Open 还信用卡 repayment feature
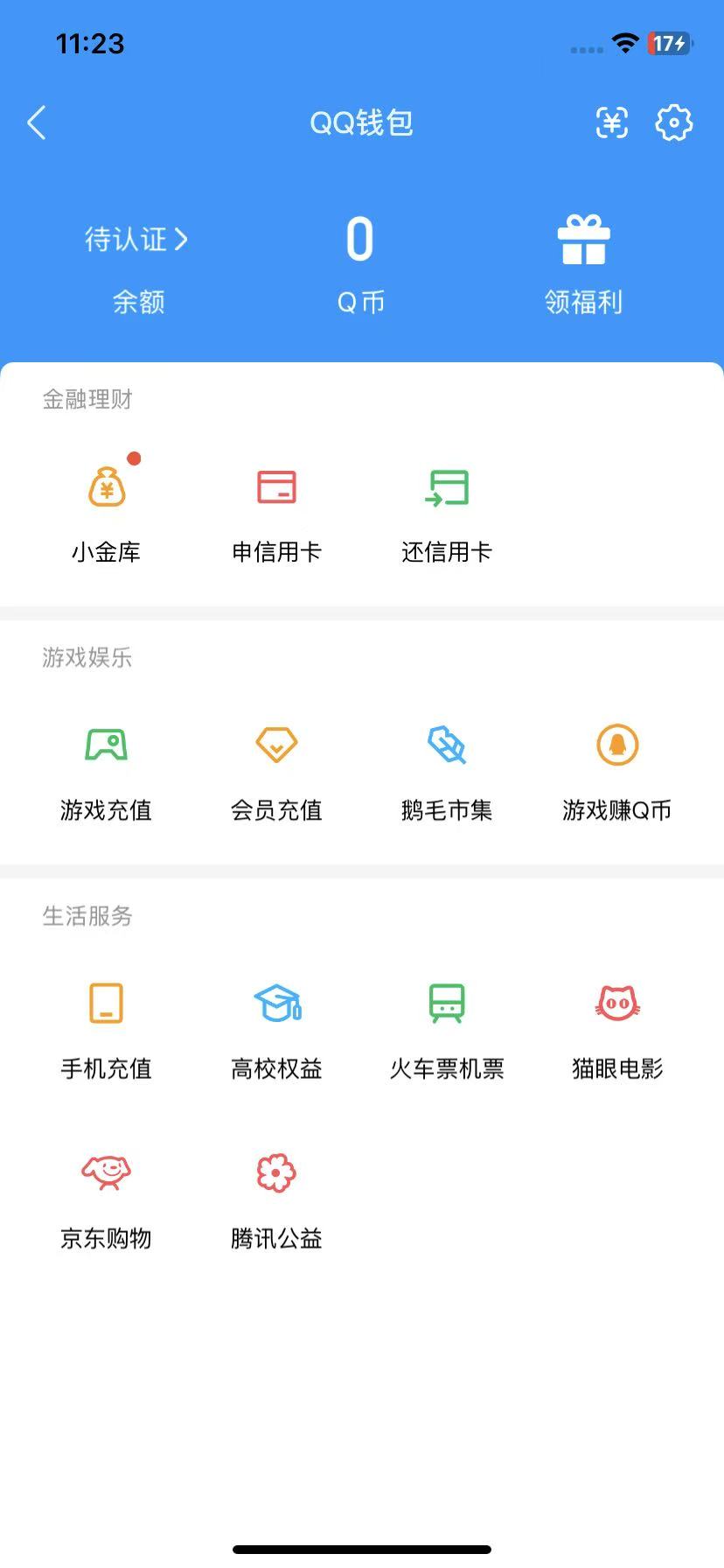The width and height of the screenshot is (724, 1568). click(x=448, y=507)
